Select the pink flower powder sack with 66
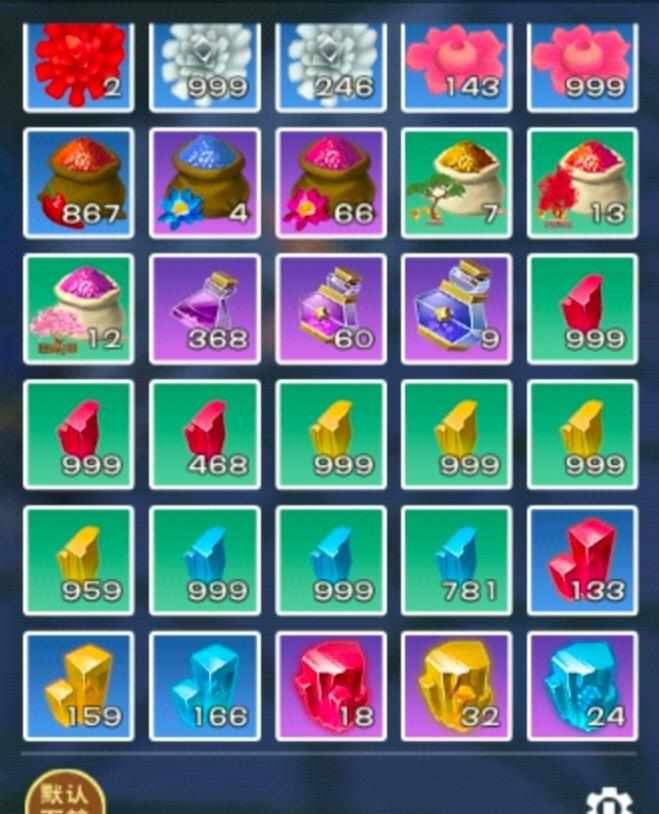Image resolution: width=659 pixels, height=814 pixels. (331, 183)
